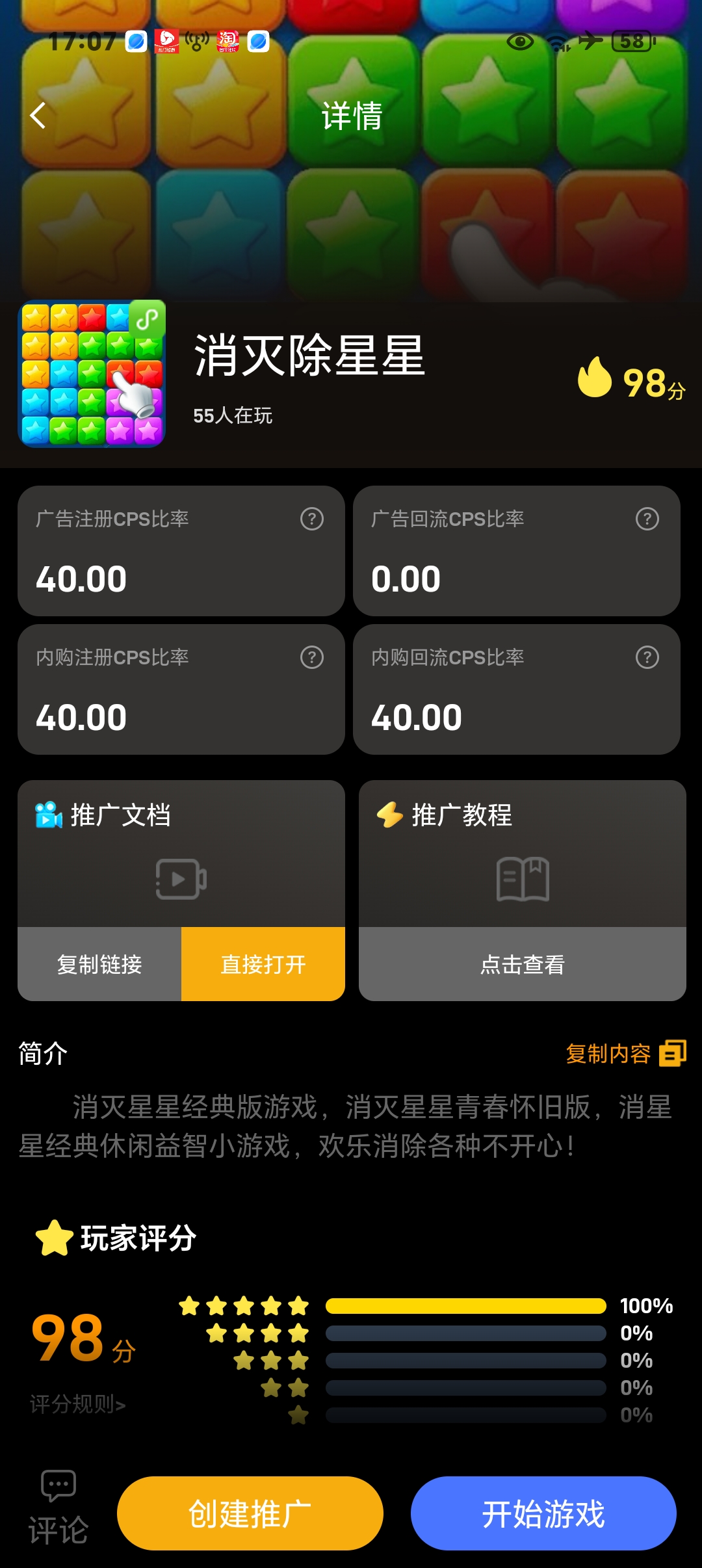Click 复制链接 to copy the link
The image size is (702, 1568).
[x=99, y=966]
